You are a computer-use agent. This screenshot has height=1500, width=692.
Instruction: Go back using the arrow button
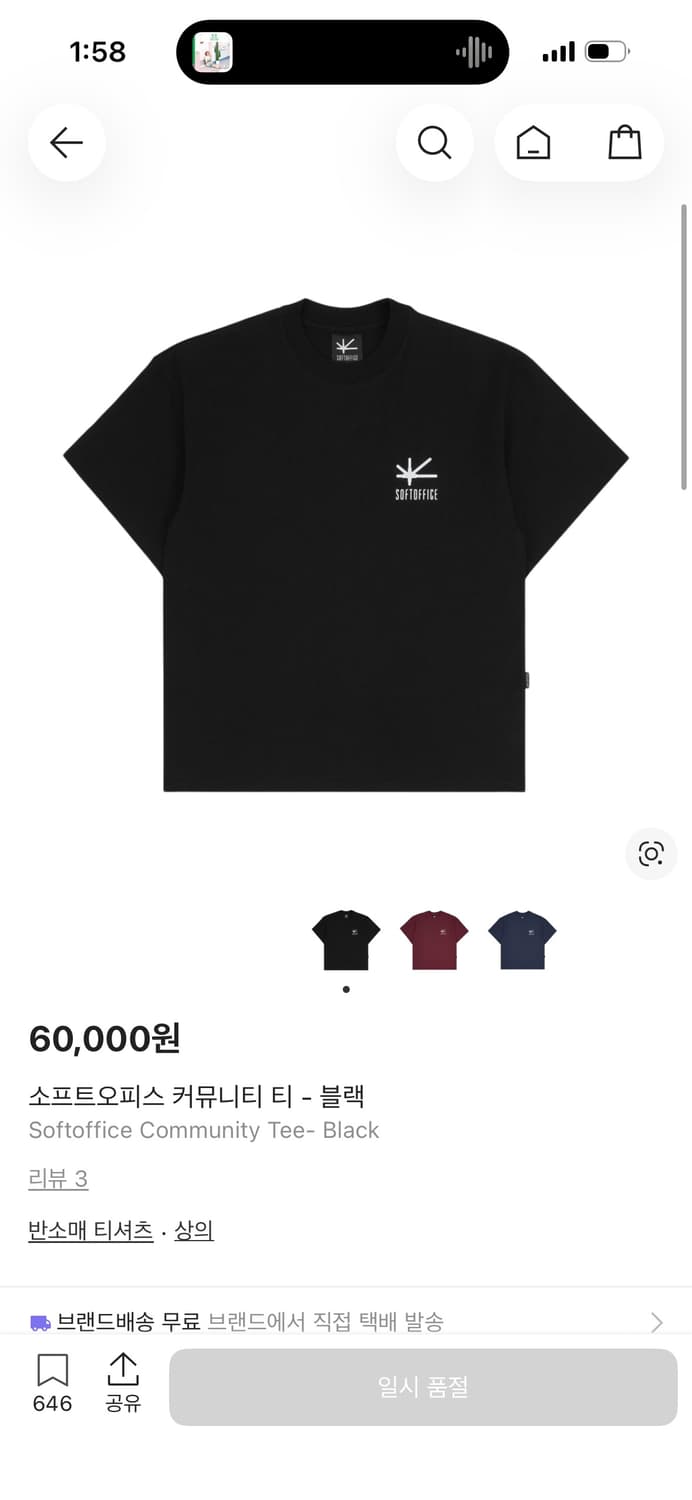[x=66, y=143]
